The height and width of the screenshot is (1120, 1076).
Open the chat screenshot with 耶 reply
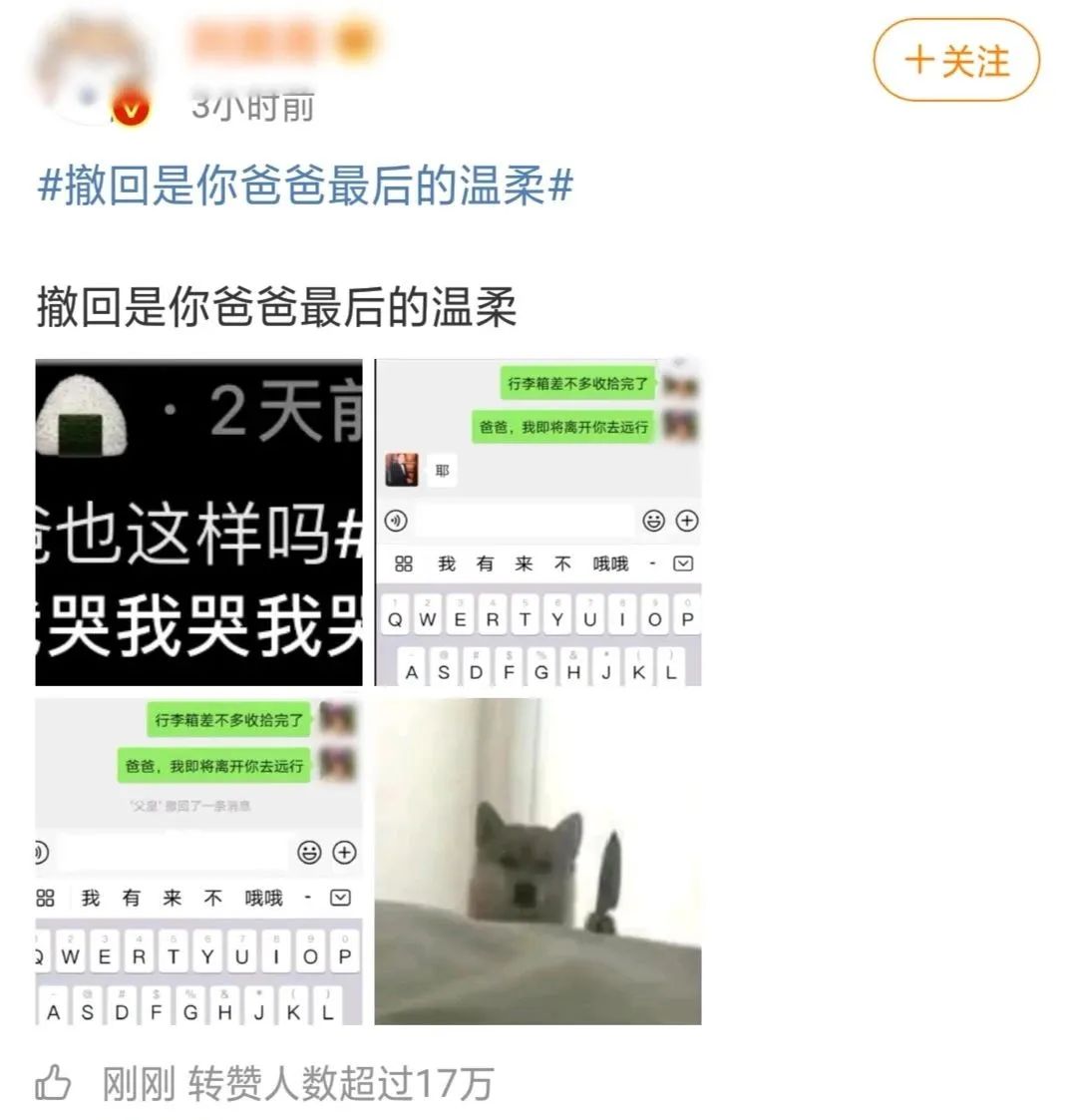(538, 522)
